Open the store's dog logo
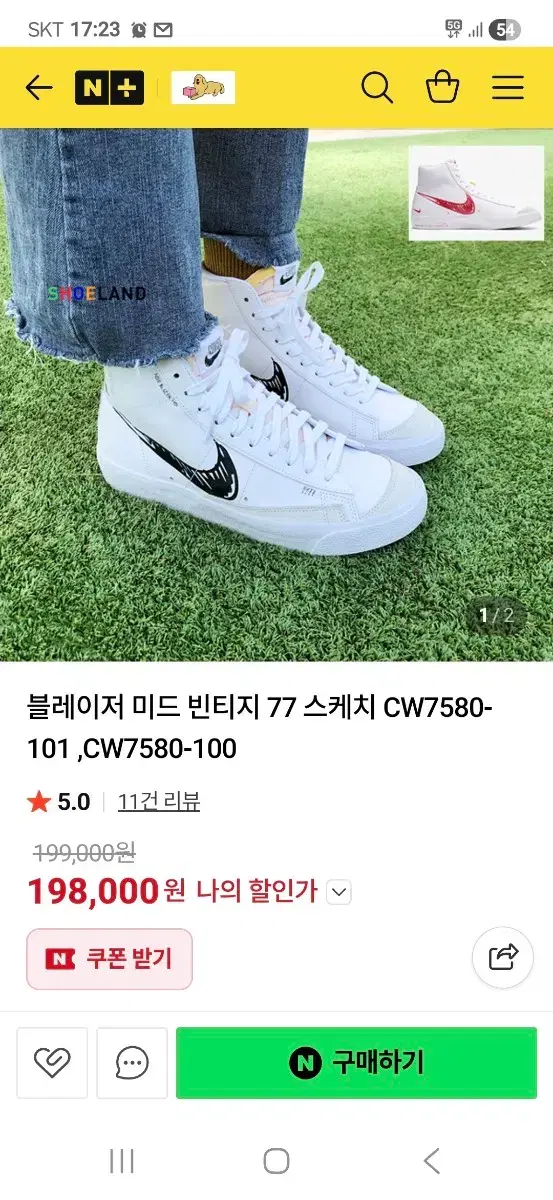 click(203, 88)
